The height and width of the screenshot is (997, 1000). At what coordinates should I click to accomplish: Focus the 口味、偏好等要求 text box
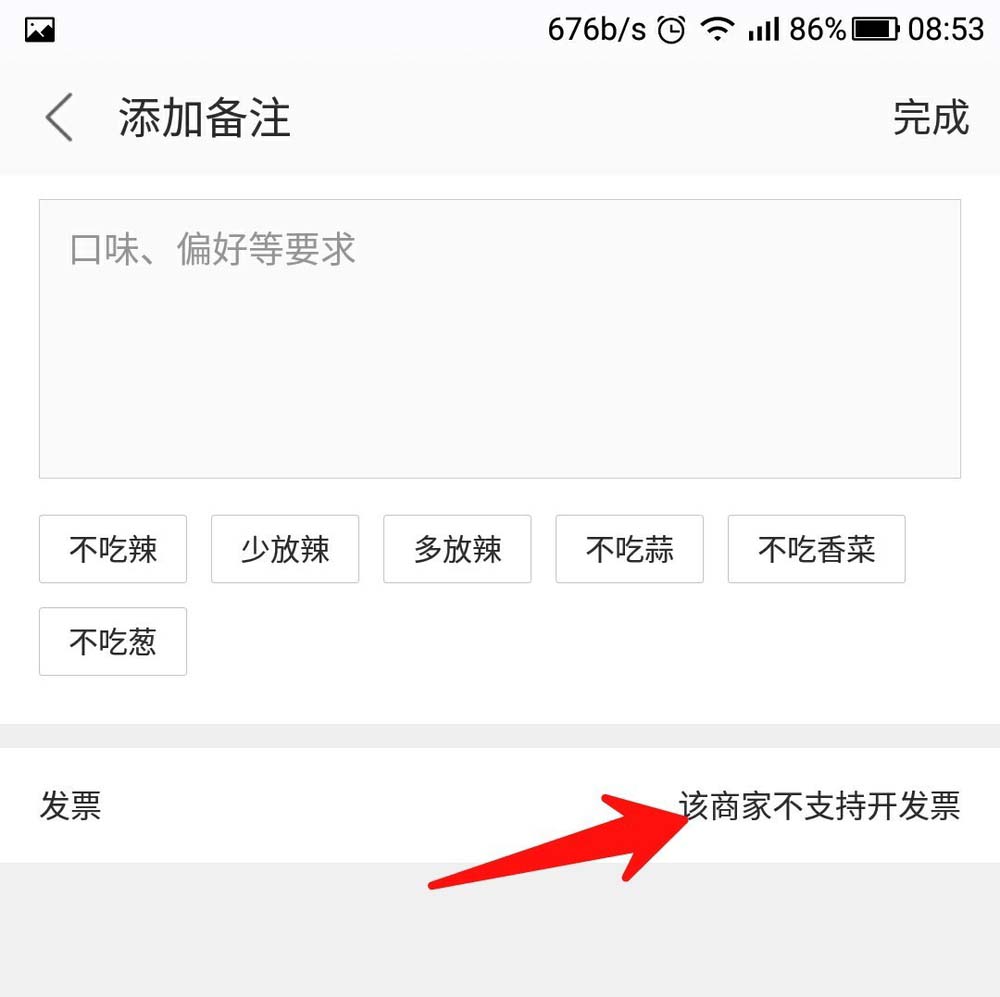pyautogui.click(x=499, y=338)
